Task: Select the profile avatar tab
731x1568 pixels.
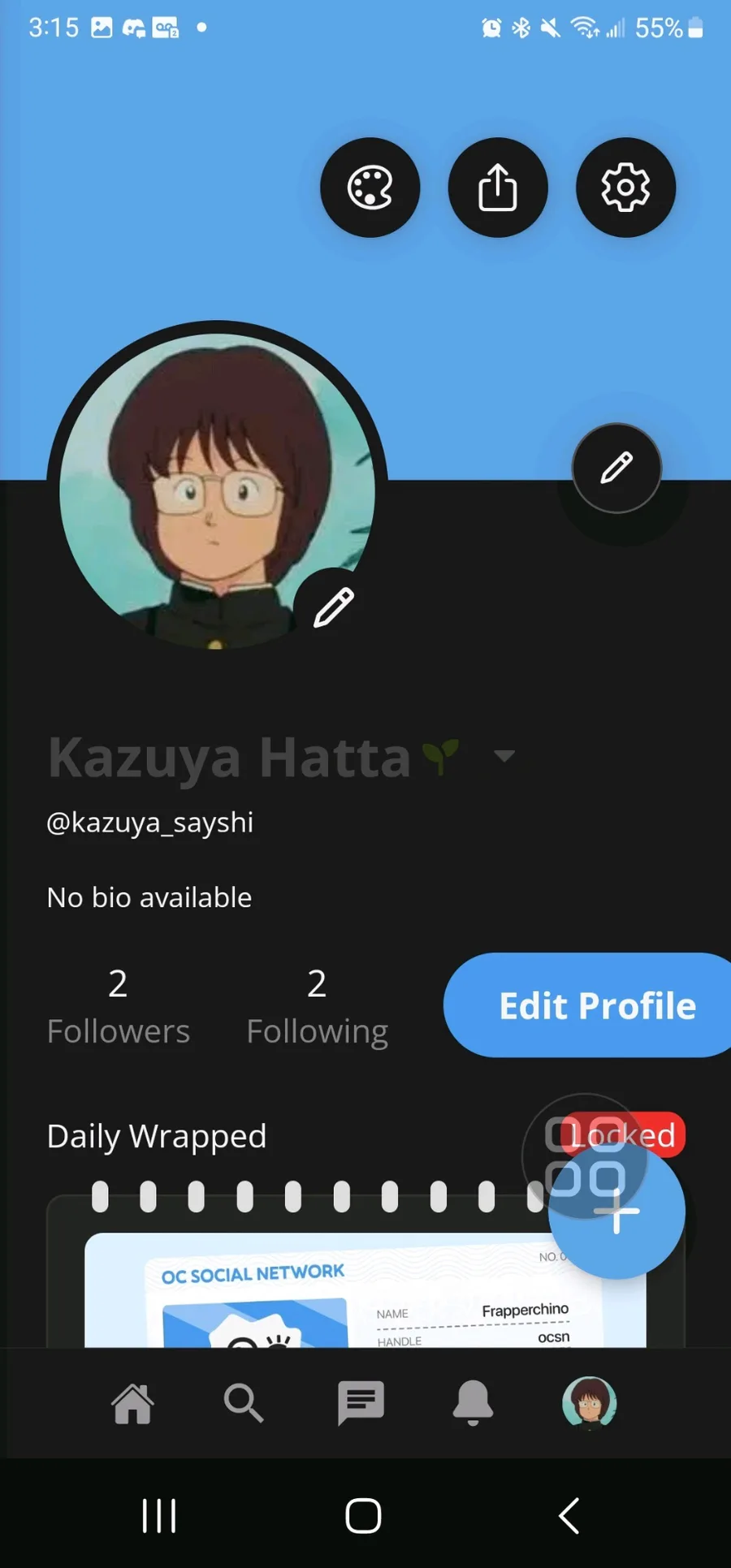Action: point(589,1402)
